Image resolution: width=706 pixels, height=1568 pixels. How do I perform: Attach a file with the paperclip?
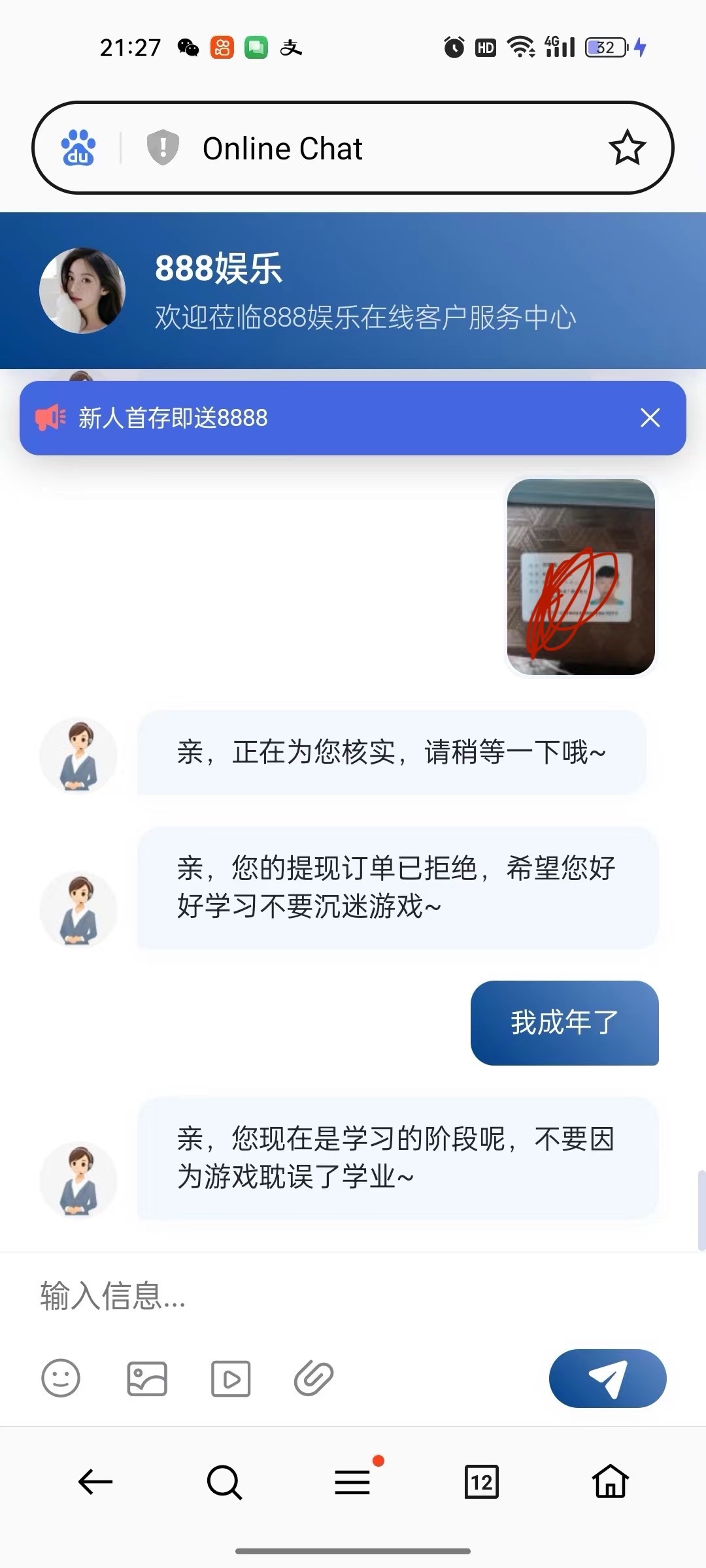(314, 1379)
